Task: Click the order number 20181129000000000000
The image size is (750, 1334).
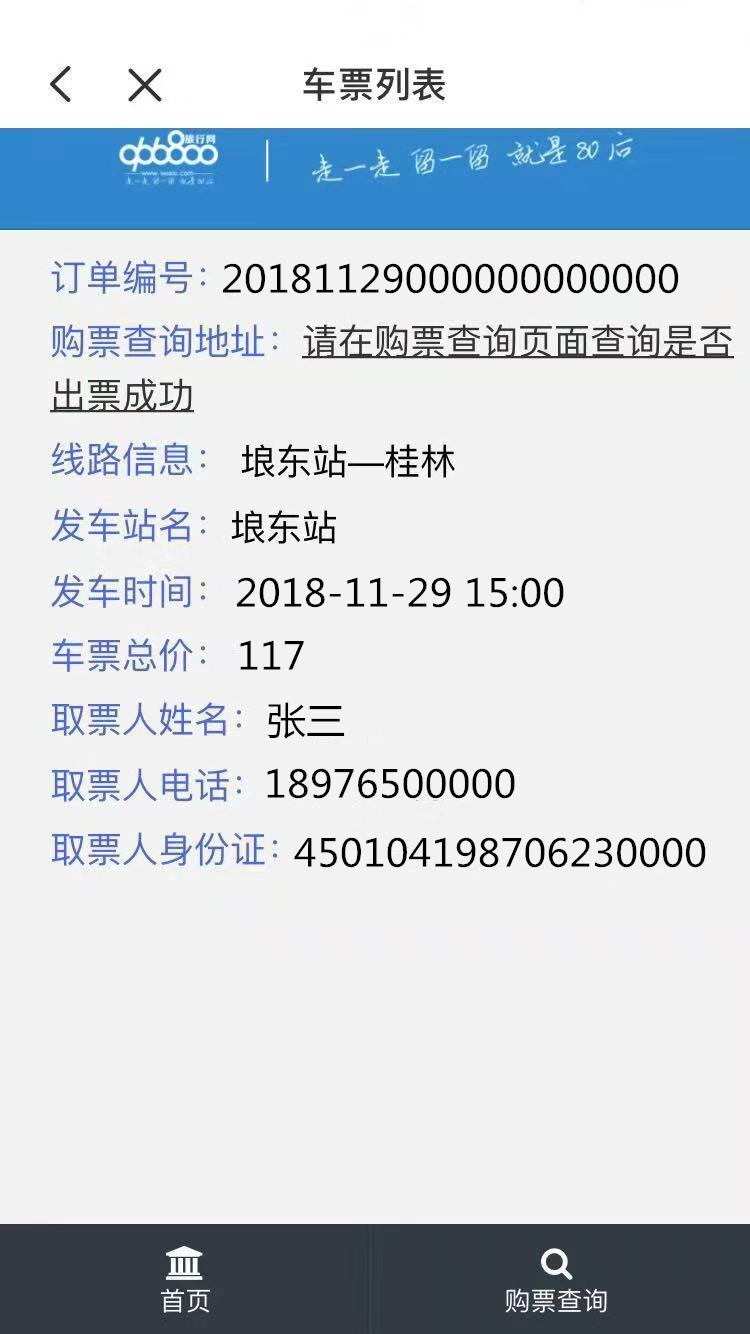Action: point(450,280)
